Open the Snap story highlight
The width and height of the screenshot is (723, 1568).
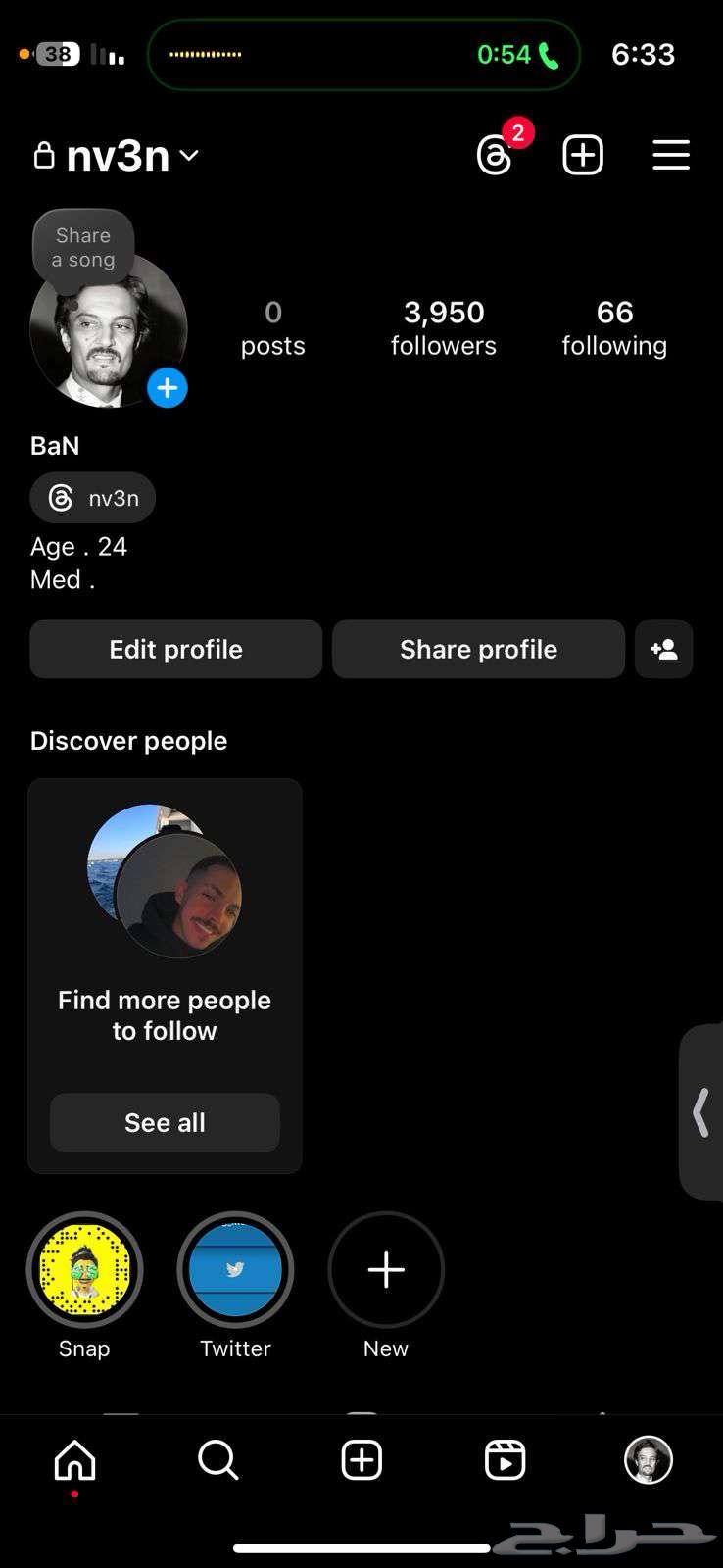84,1269
